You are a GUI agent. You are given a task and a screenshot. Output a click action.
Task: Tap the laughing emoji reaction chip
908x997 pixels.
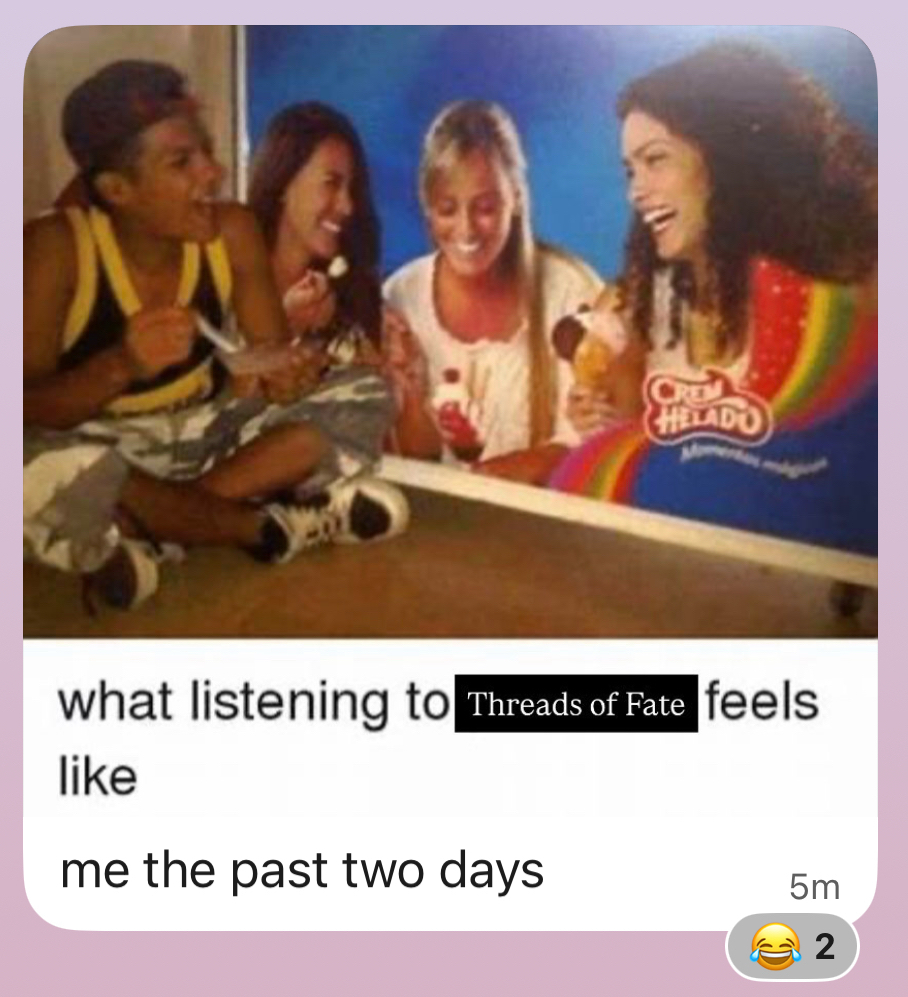coord(791,946)
